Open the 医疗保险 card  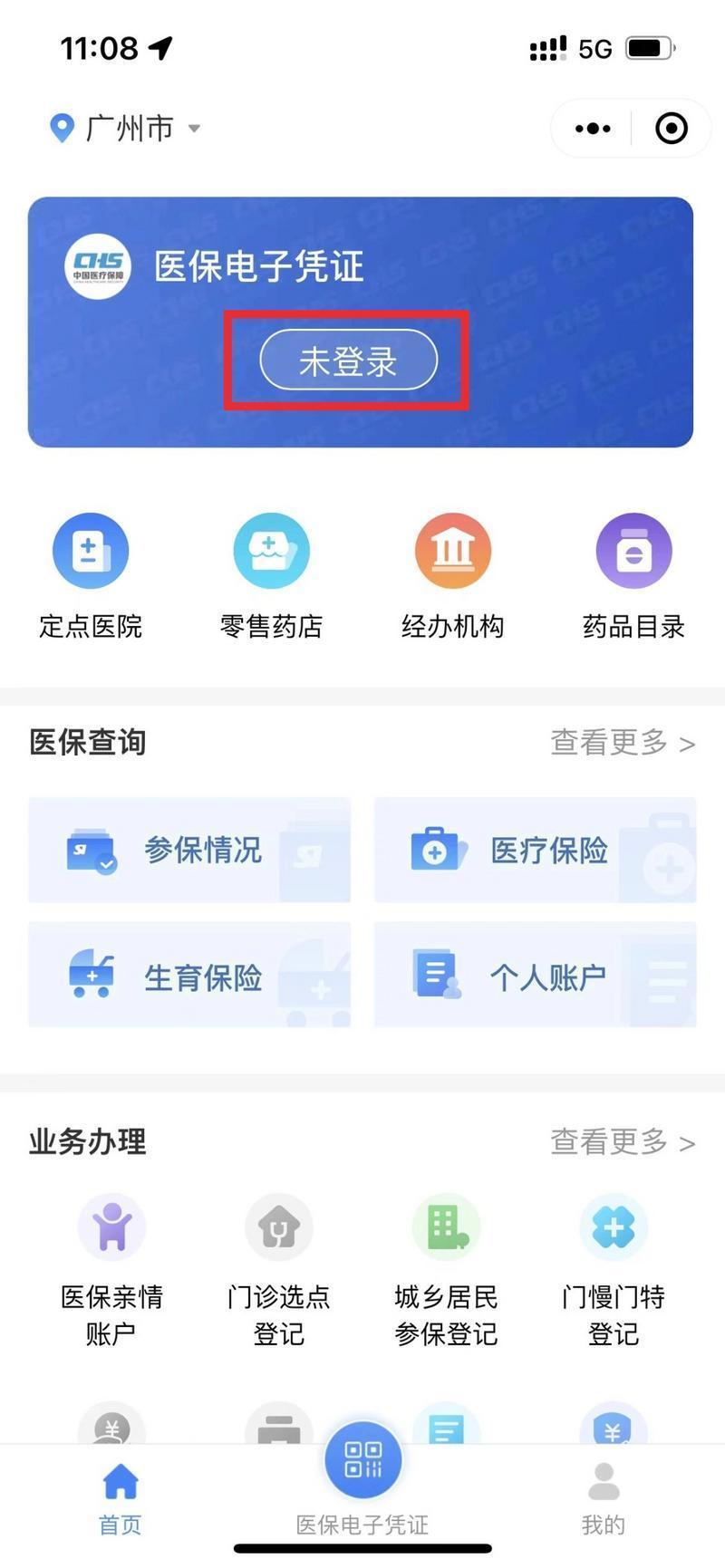coord(535,850)
